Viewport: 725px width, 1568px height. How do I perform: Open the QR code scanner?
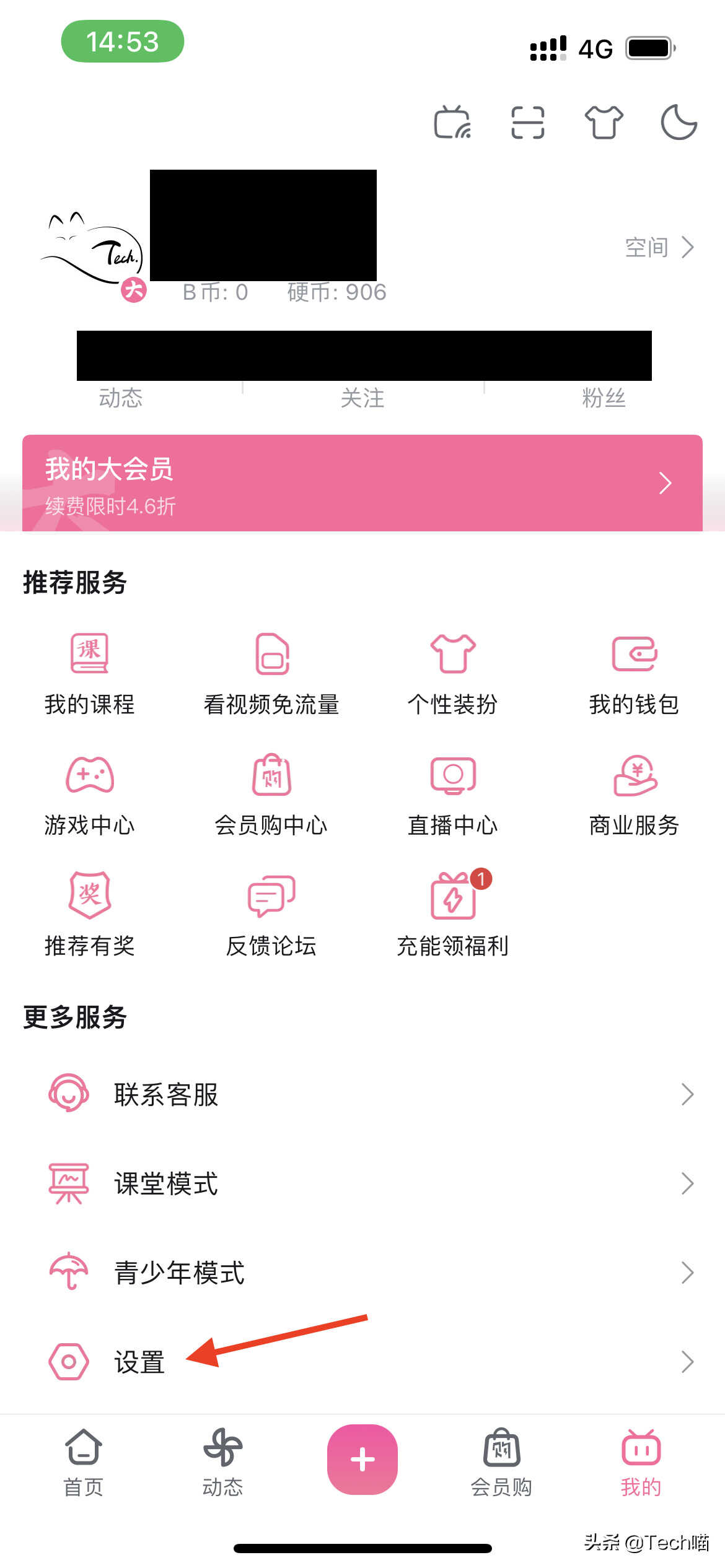pyautogui.click(x=528, y=123)
